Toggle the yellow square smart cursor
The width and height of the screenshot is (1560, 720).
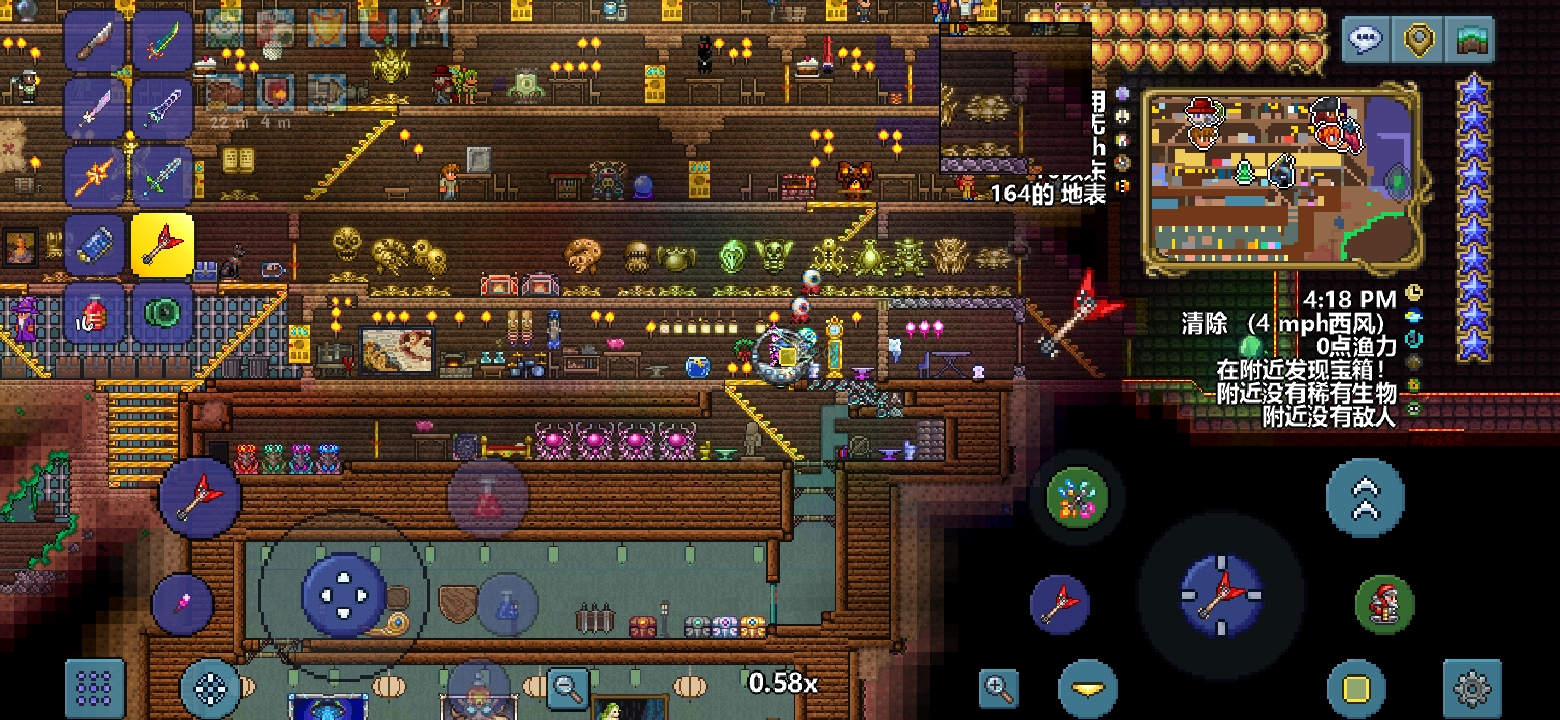(x=1356, y=688)
